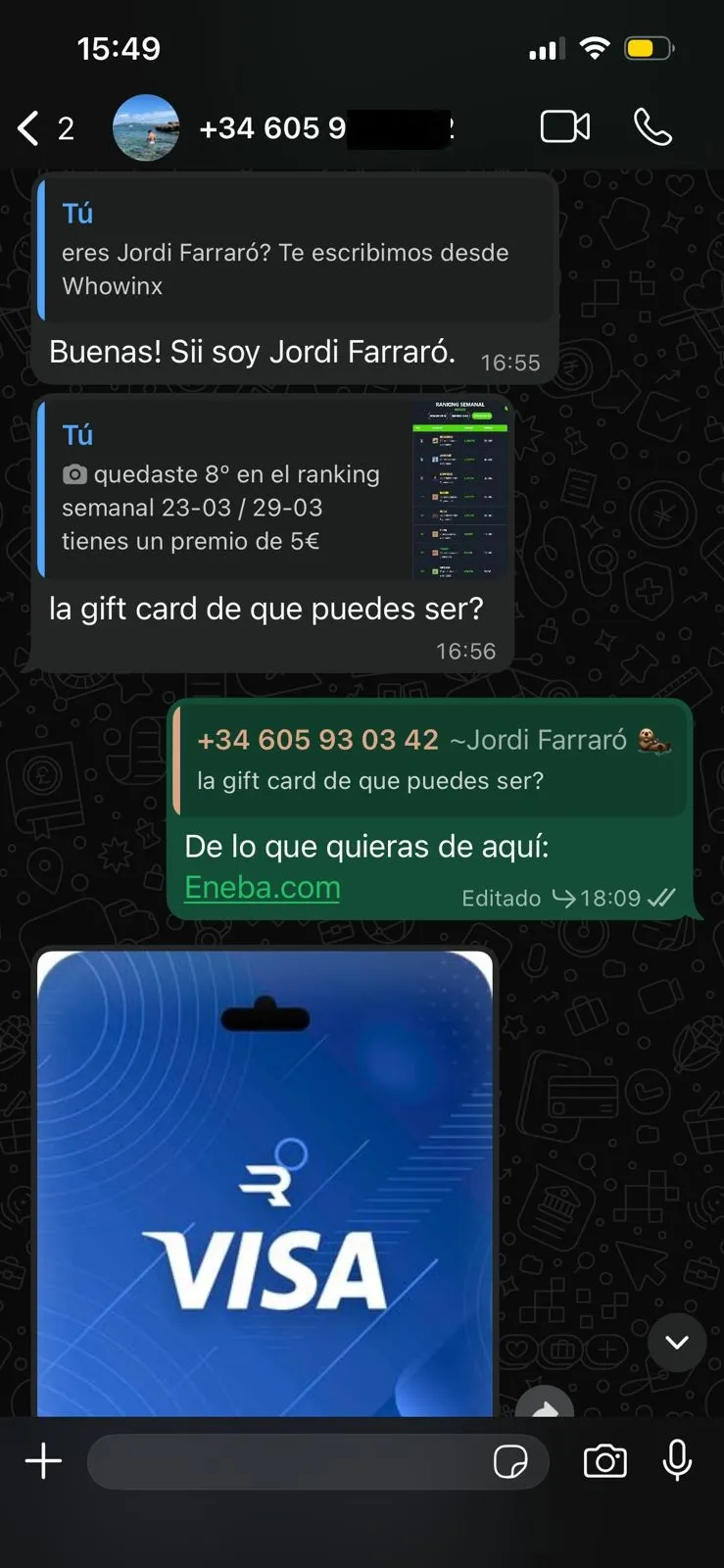Forward the Visa image message
Screen dimensions: 724x1568
pos(544,1407)
